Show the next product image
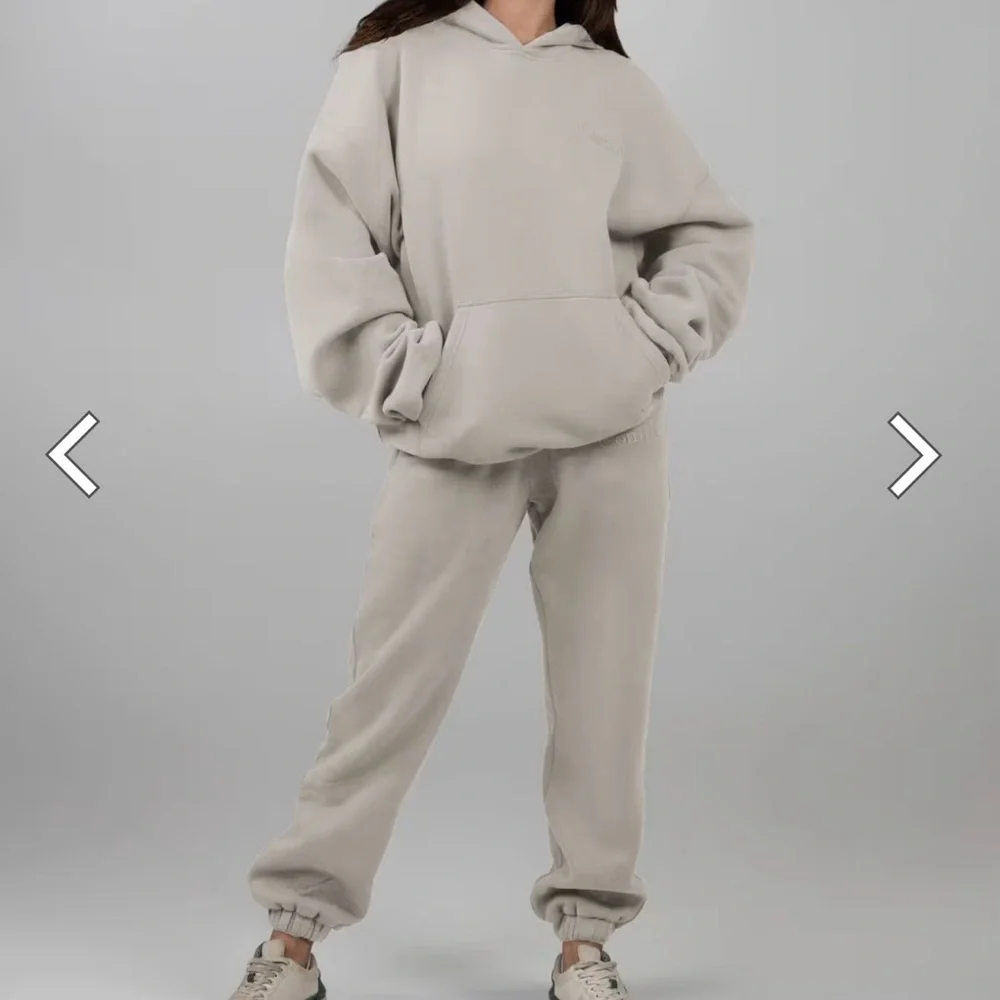The image size is (1000, 1000). pyautogui.click(x=914, y=455)
